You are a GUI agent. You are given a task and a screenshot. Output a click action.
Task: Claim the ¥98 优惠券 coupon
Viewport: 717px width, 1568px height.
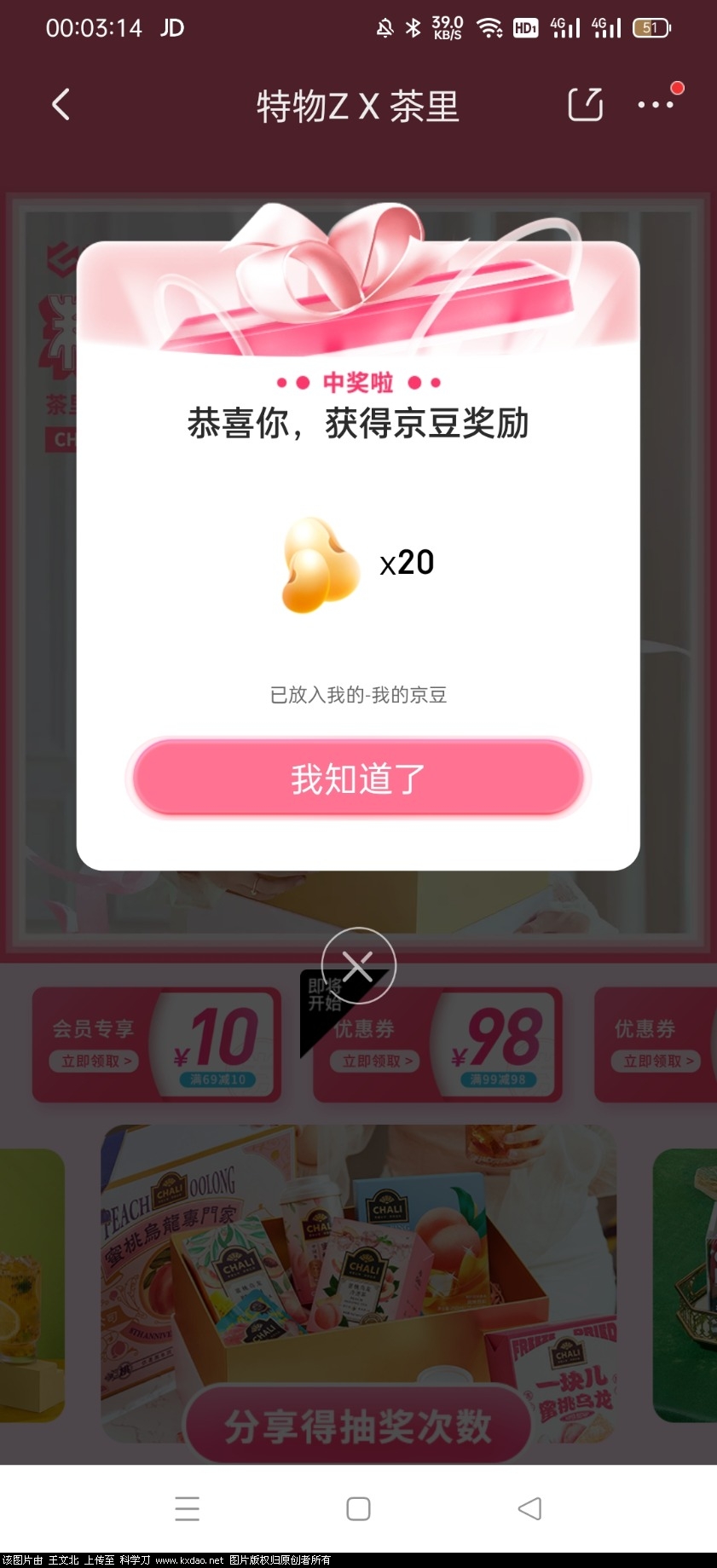tap(376, 1062)
